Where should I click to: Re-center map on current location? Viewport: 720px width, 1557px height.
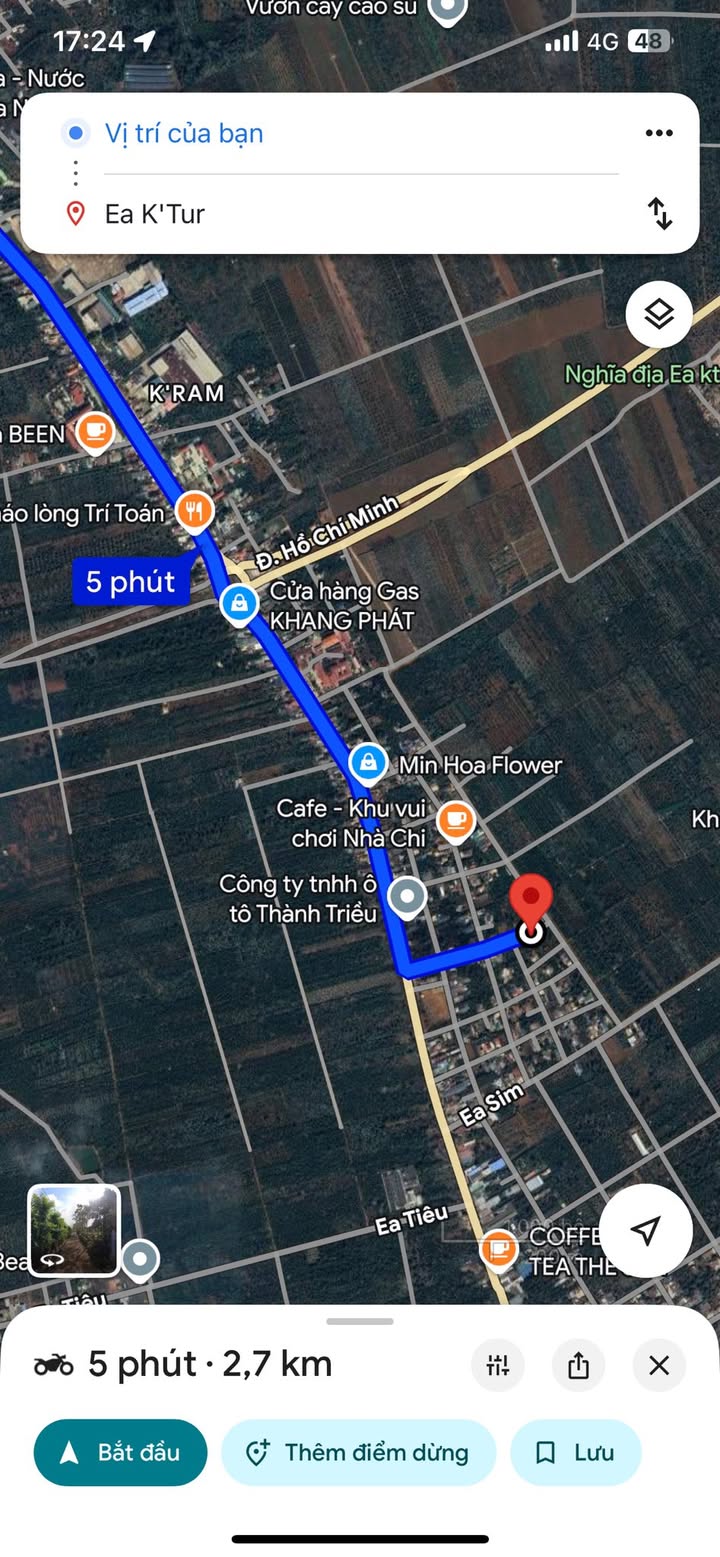tap(646, 1230)
